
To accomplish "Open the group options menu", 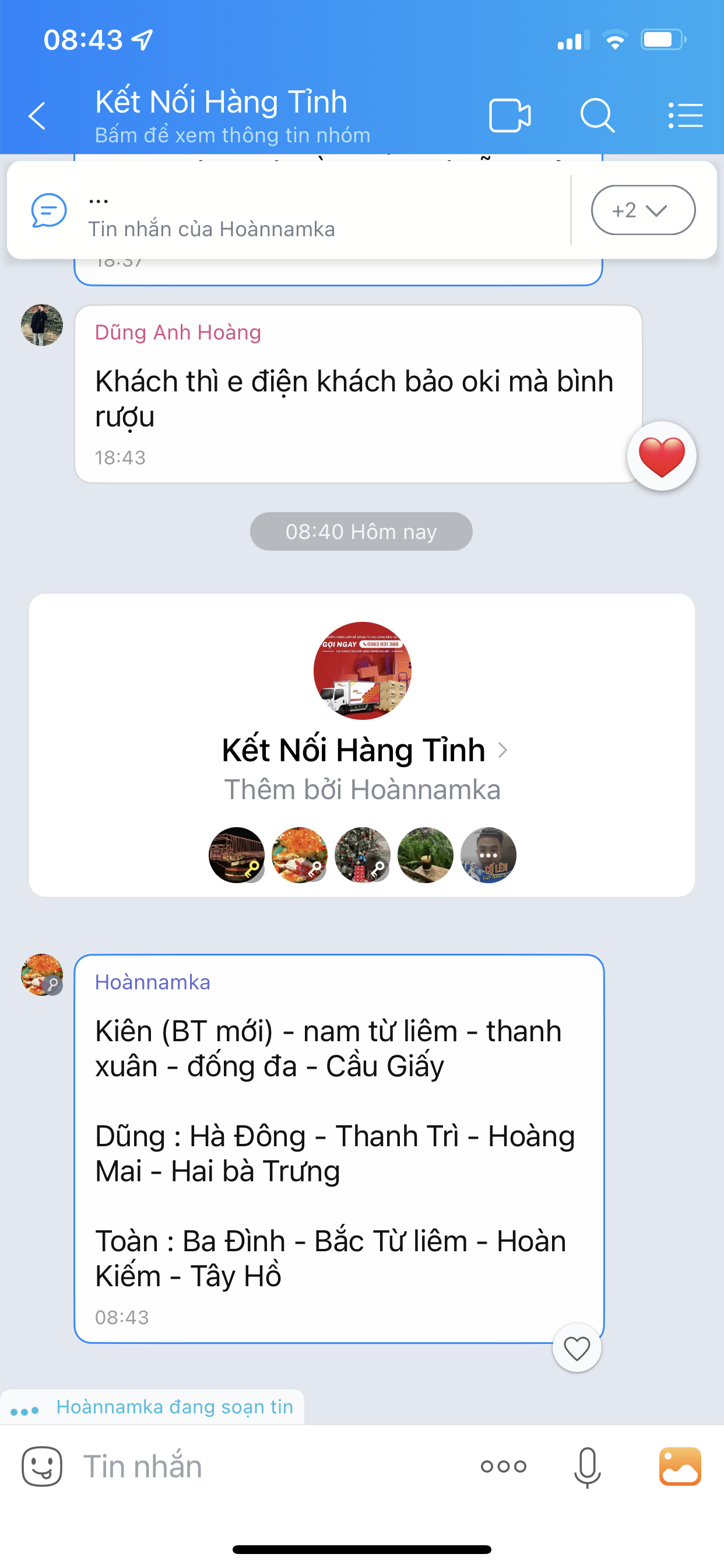I will coord(685,116).
